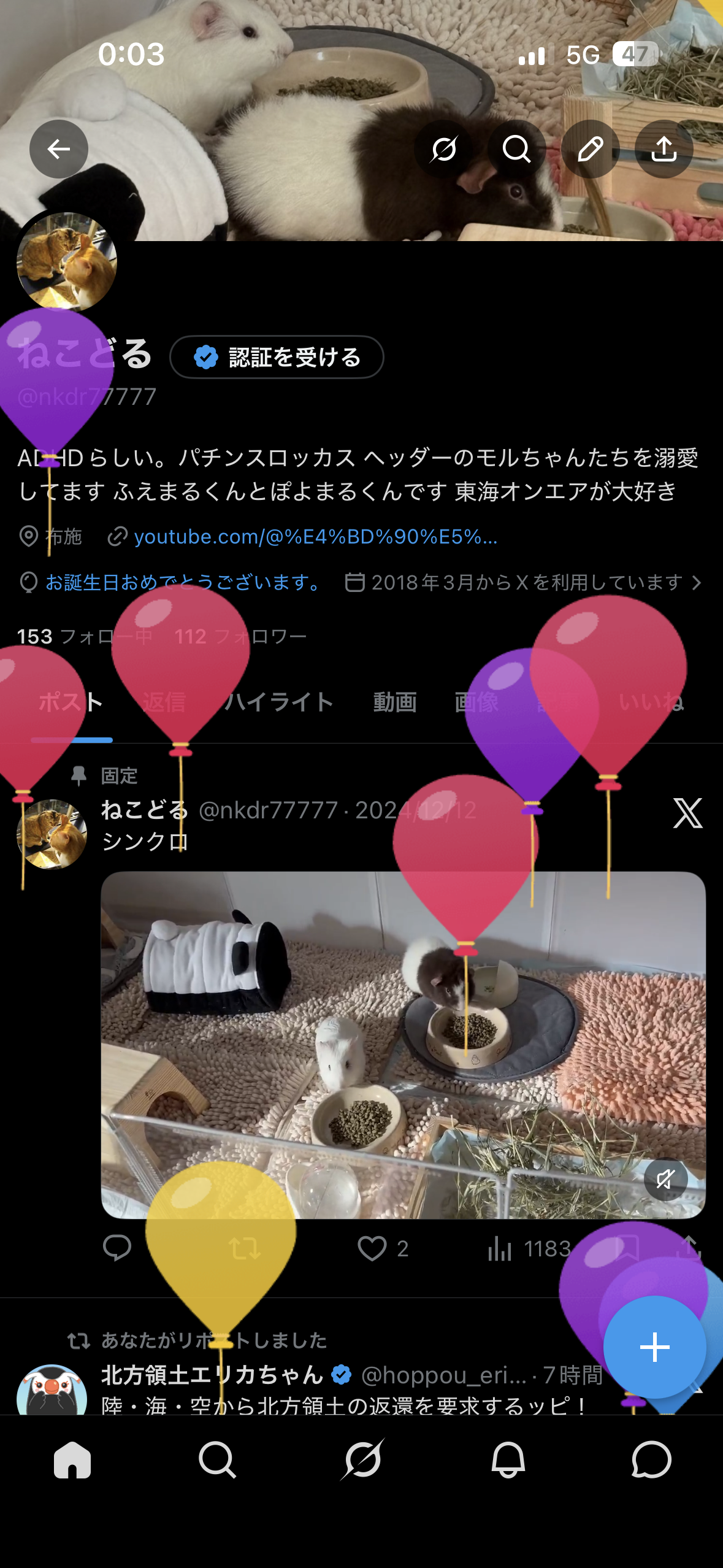Go back using the arrow button

[59, 149]
